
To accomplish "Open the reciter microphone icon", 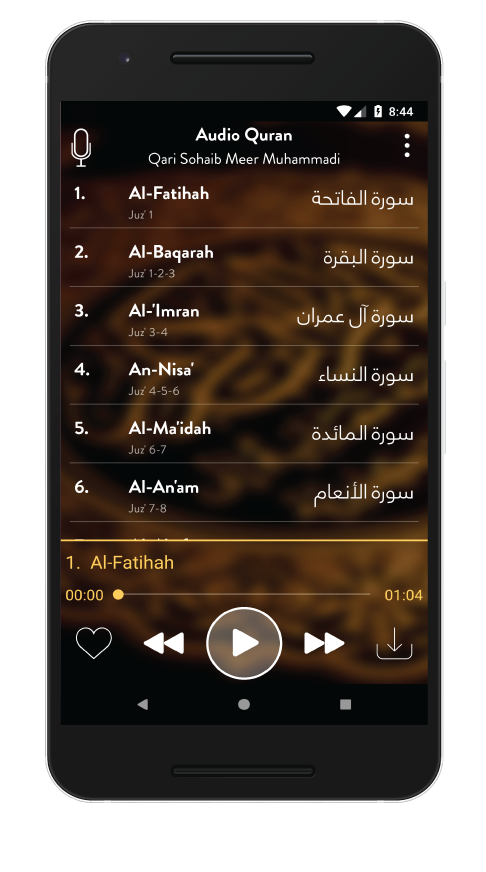I will click(81, 147).
